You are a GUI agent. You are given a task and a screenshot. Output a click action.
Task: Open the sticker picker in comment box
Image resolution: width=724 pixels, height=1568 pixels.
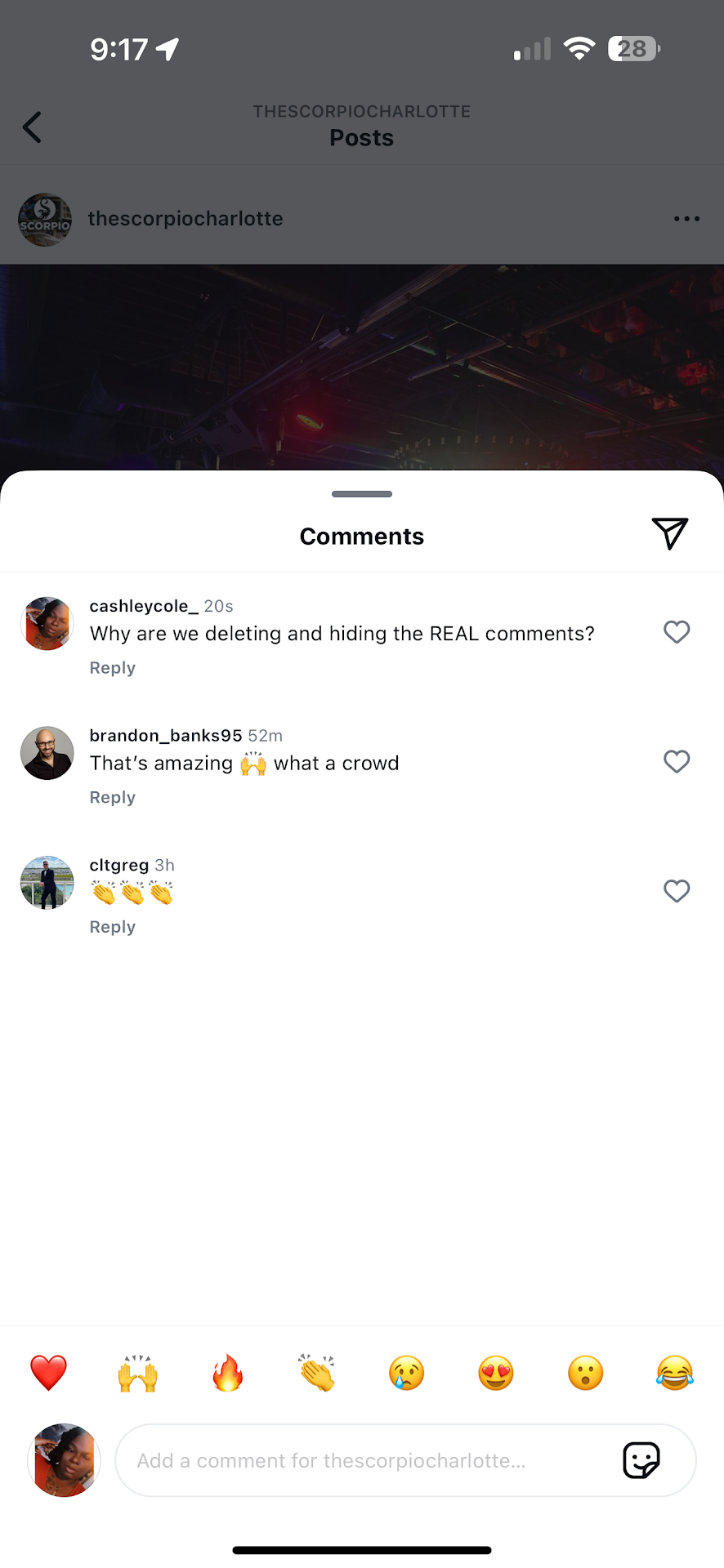coord(641,1460)
